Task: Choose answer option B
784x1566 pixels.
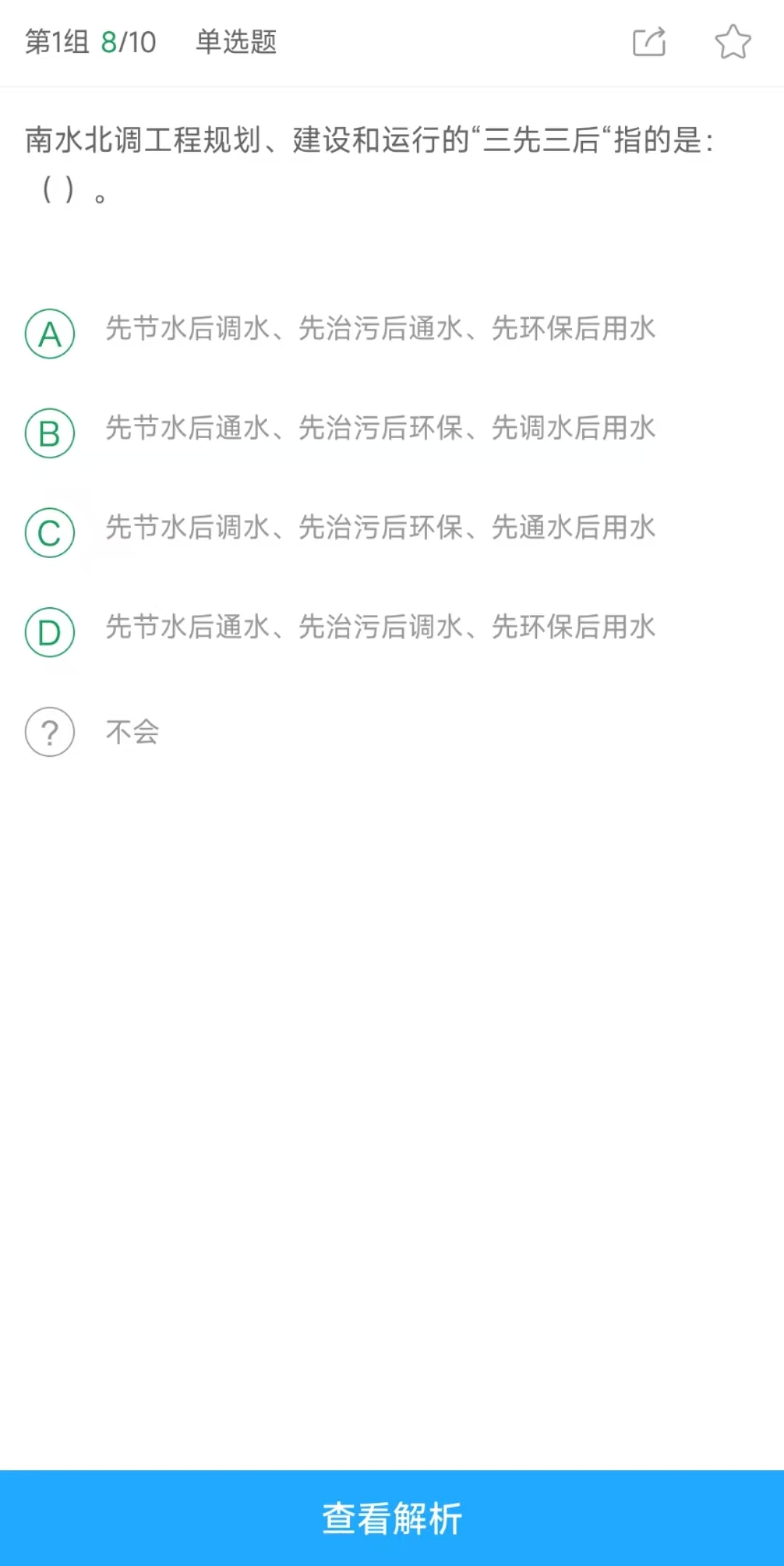Action: click(50, 434)
